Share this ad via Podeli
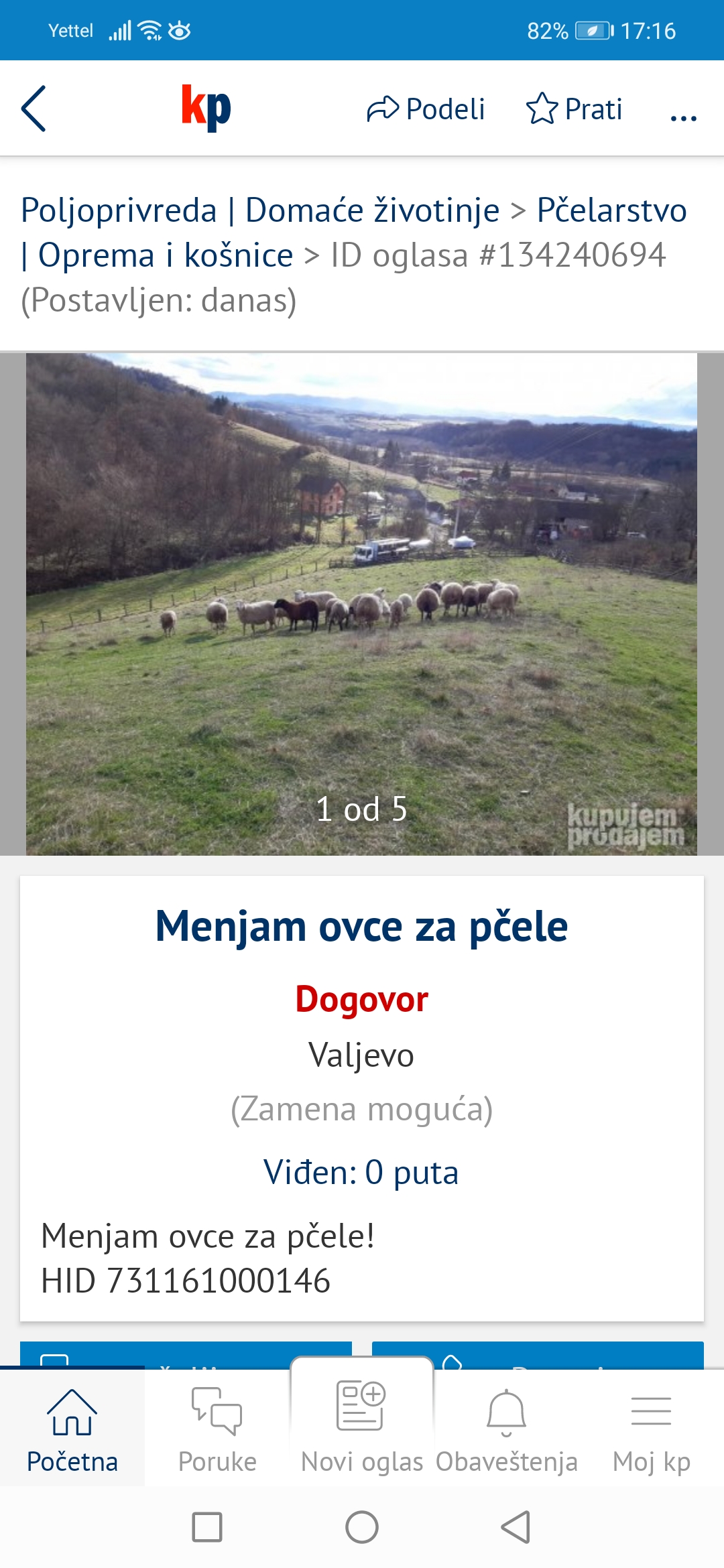Image resolution: width=724 pixels, height=1568 pixels. pos(426,109)
